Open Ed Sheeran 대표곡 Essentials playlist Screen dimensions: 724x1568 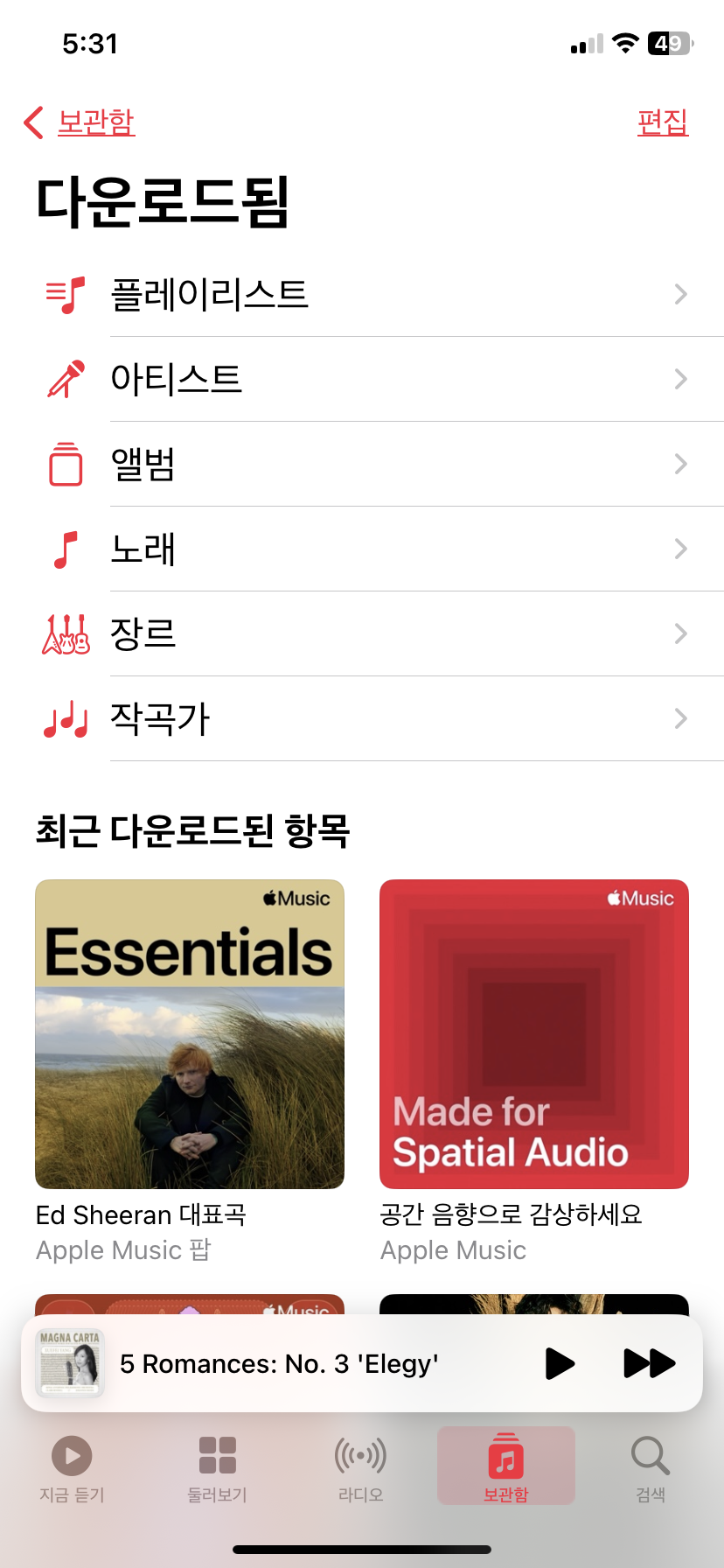click(190, 1034)
